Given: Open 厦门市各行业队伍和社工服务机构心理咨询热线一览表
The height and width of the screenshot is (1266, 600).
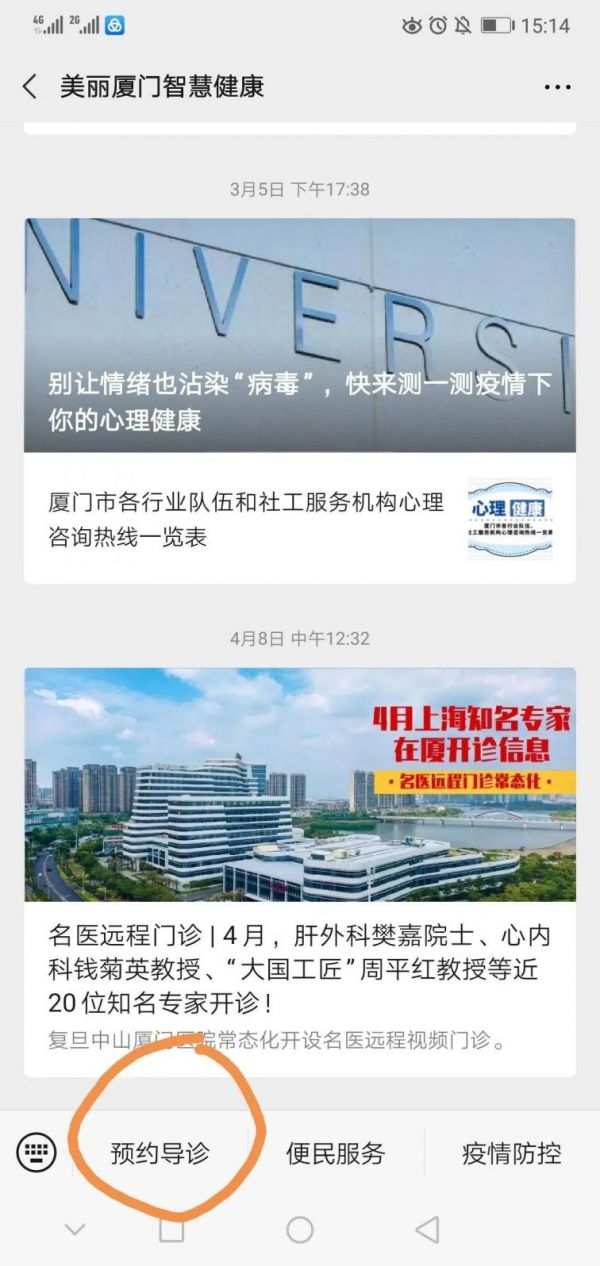Looking at the screenshot, I should click(300, 519).
